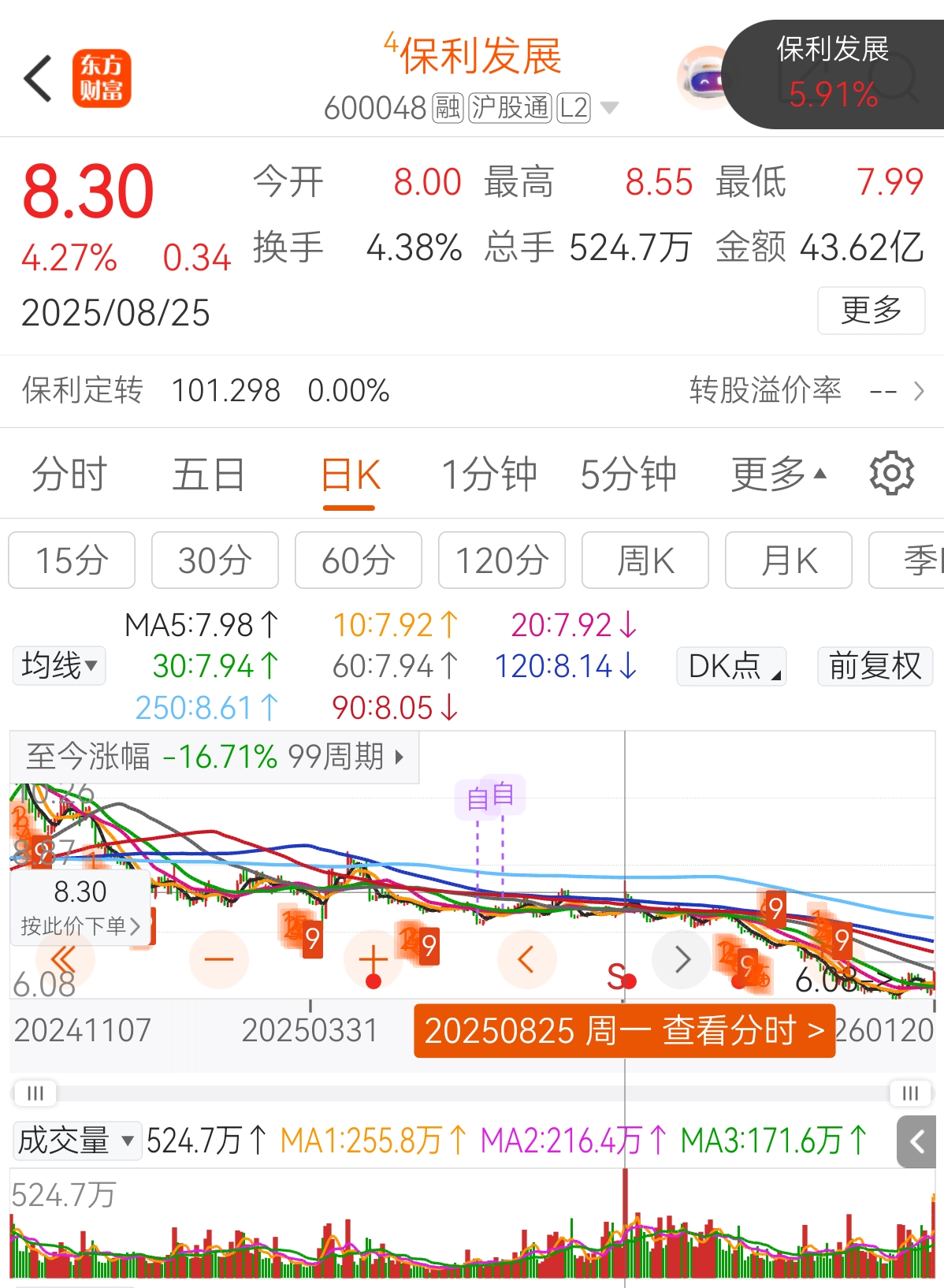Select the 5分钟 chart tab
Viewport: 944px width, 1288px height.
click(x=628, y=475)
